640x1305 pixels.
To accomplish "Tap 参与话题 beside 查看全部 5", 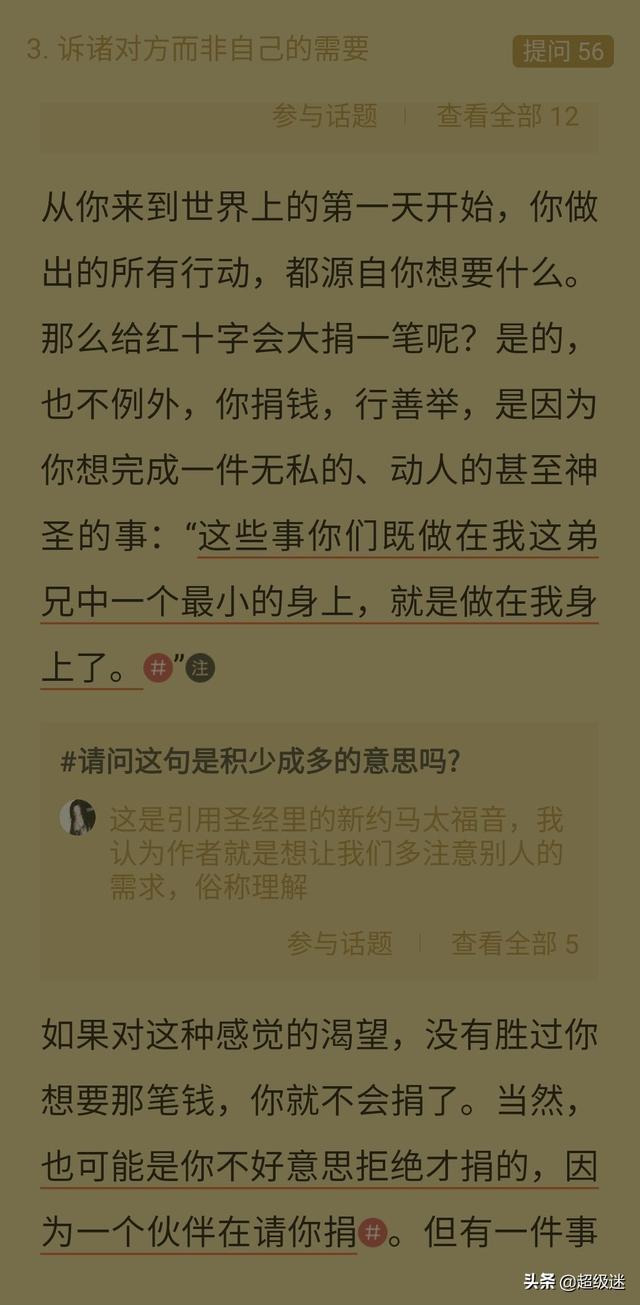I will (x=340, y=943).
